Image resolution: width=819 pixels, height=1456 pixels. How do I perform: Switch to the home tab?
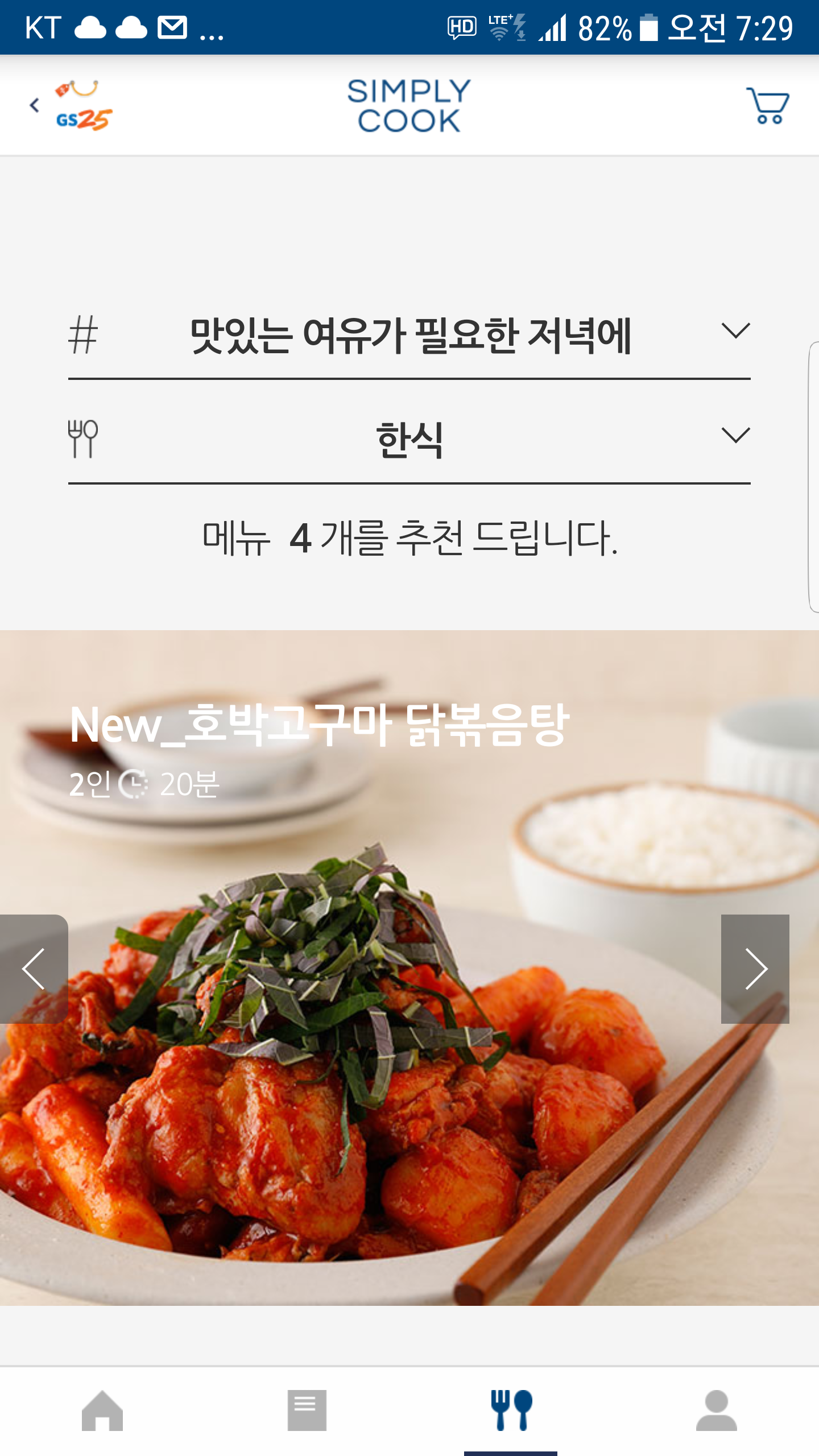click(102, 1410)
